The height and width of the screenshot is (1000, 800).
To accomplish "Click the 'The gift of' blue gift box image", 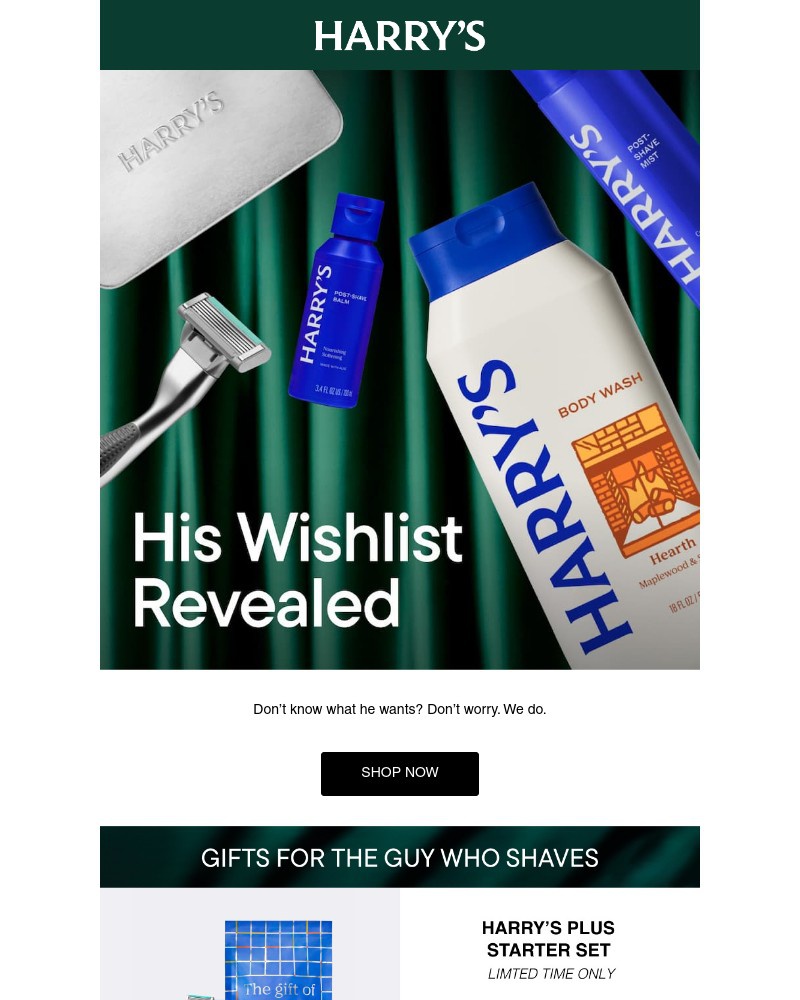I will 278,960.
